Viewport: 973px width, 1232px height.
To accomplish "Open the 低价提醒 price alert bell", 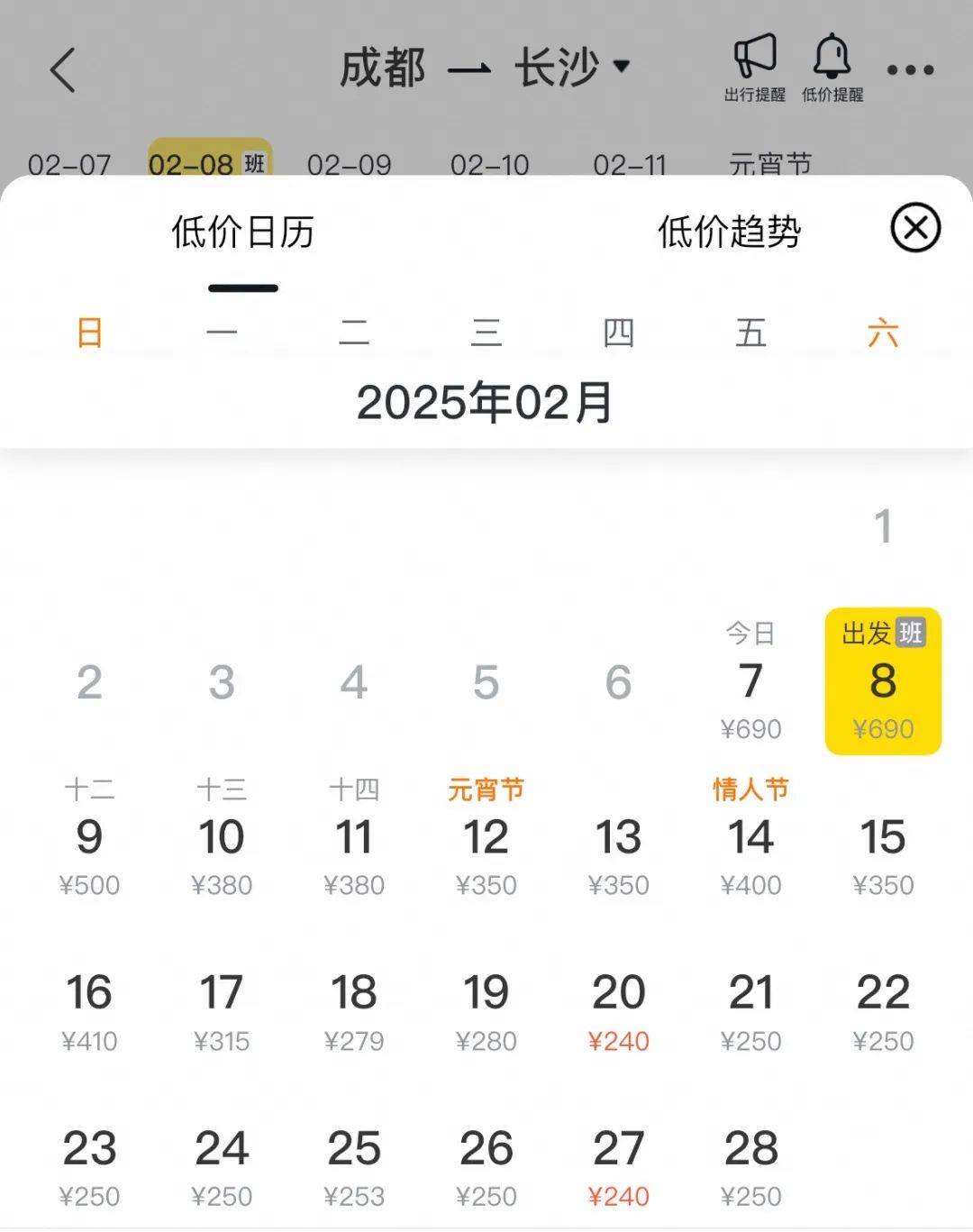I will point(832,68).
